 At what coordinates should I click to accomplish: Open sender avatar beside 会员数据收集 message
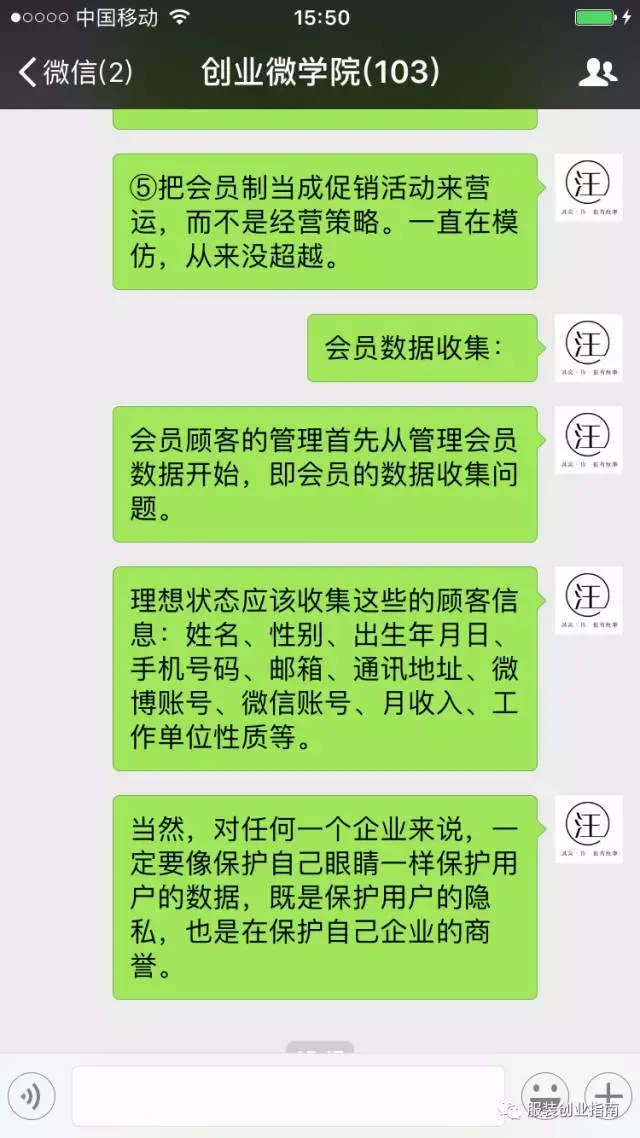pyautogui.click(x=588, y=347)
